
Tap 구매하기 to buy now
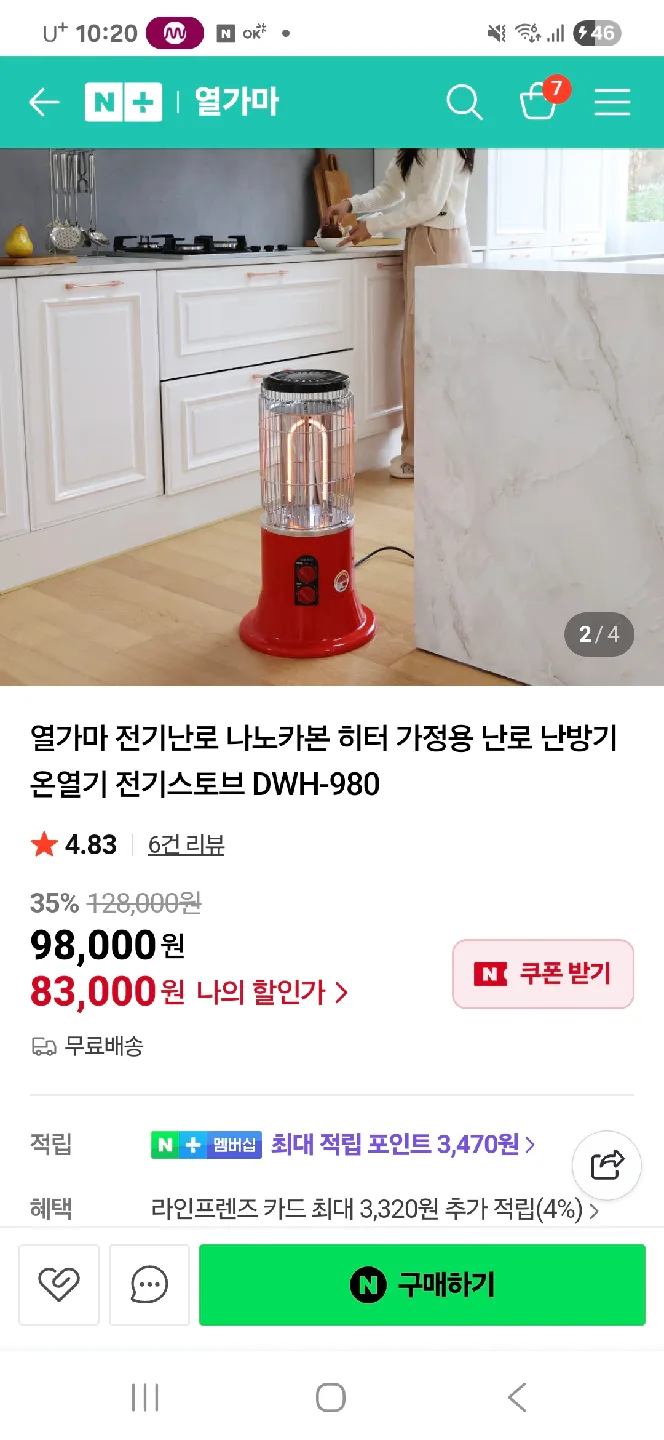tap(422, 1285)
